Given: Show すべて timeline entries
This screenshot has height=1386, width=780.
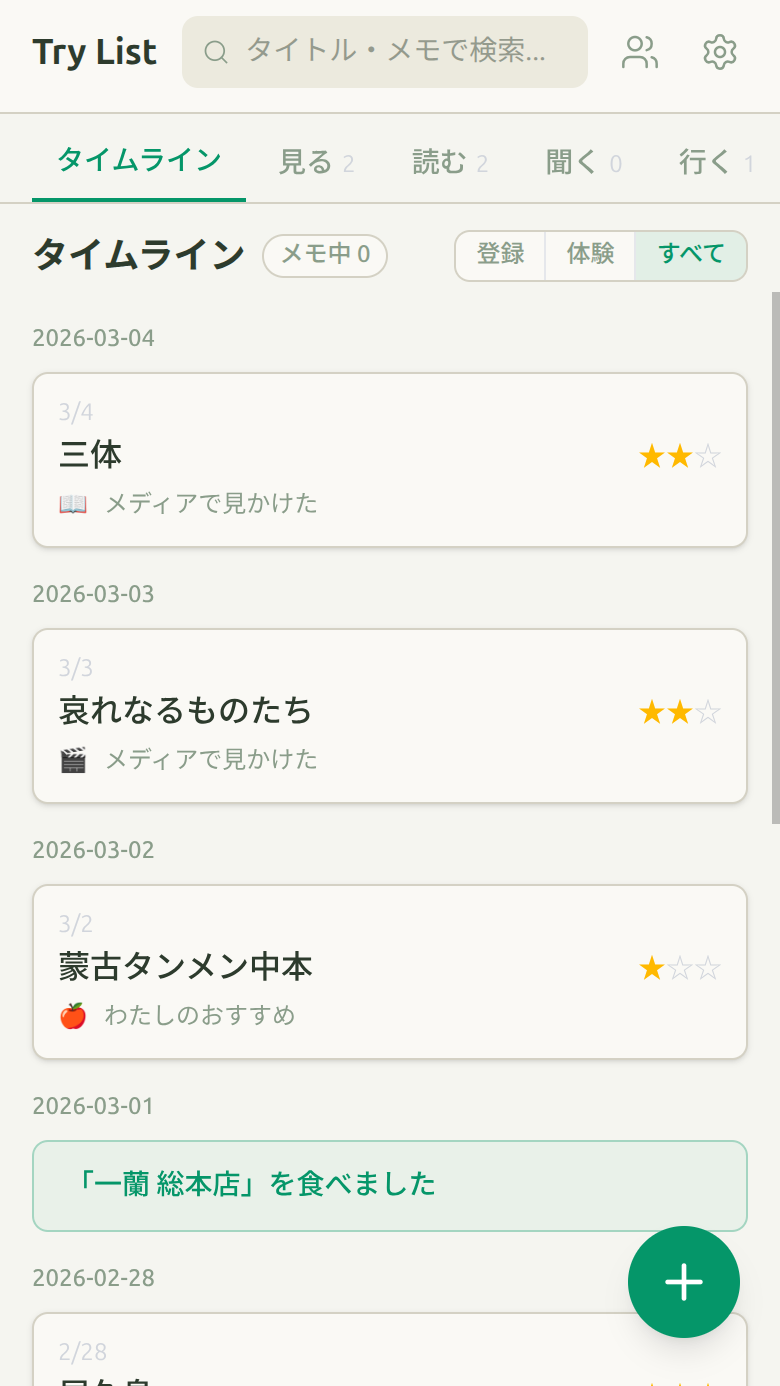Looking at the screenshot, I should tap(691, 255).
